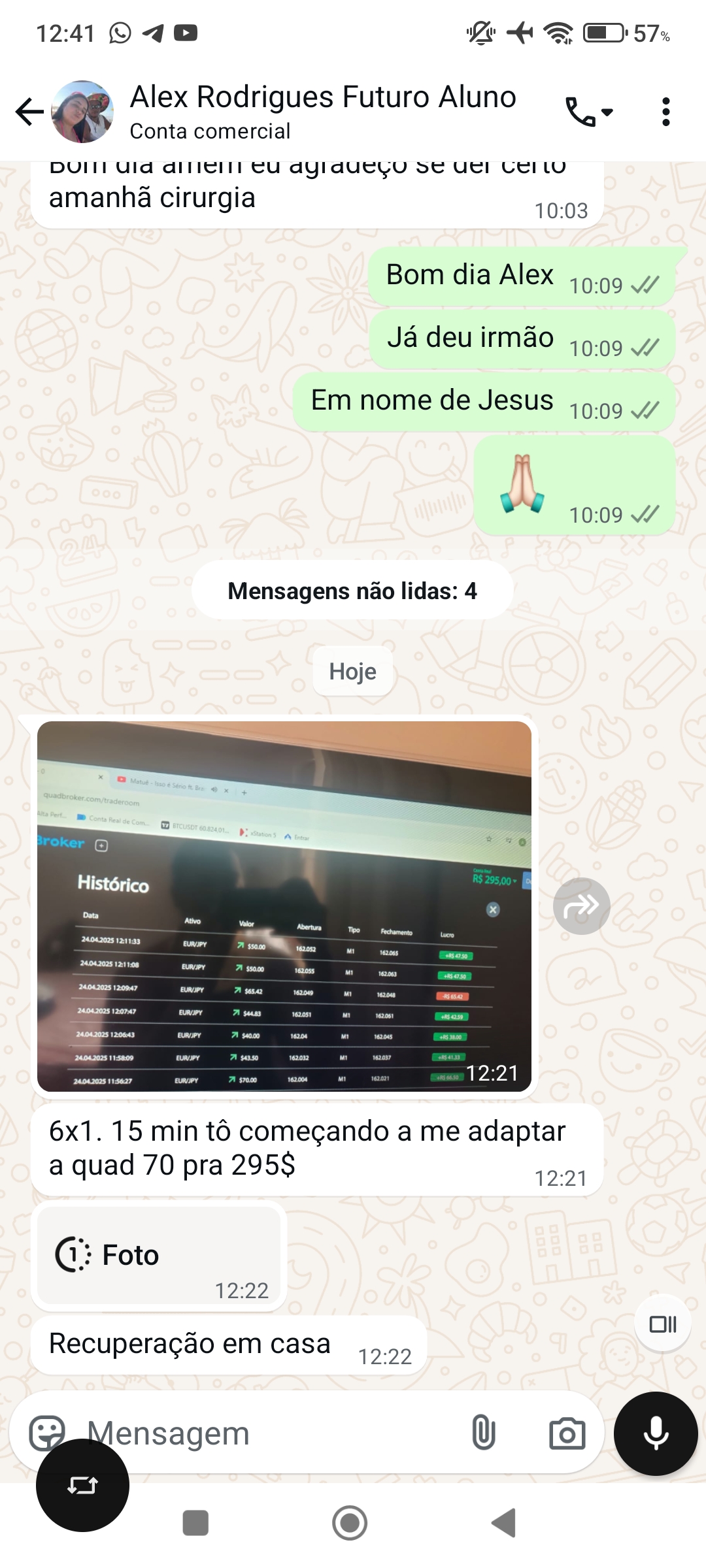Forward the received photo

click(581, 906)
